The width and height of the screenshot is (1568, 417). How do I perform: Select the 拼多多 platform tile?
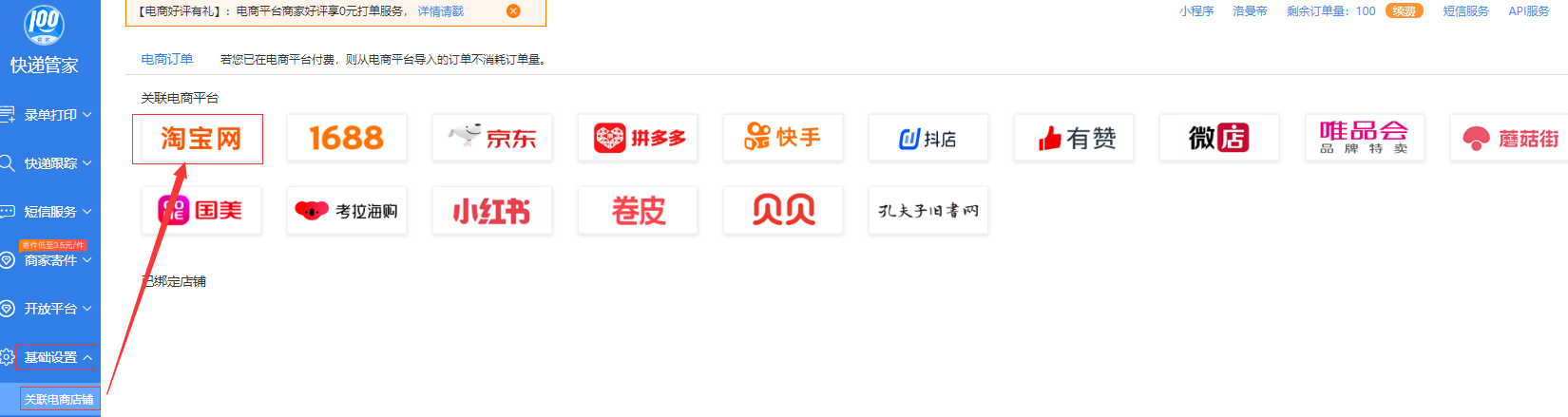point(638,139)
